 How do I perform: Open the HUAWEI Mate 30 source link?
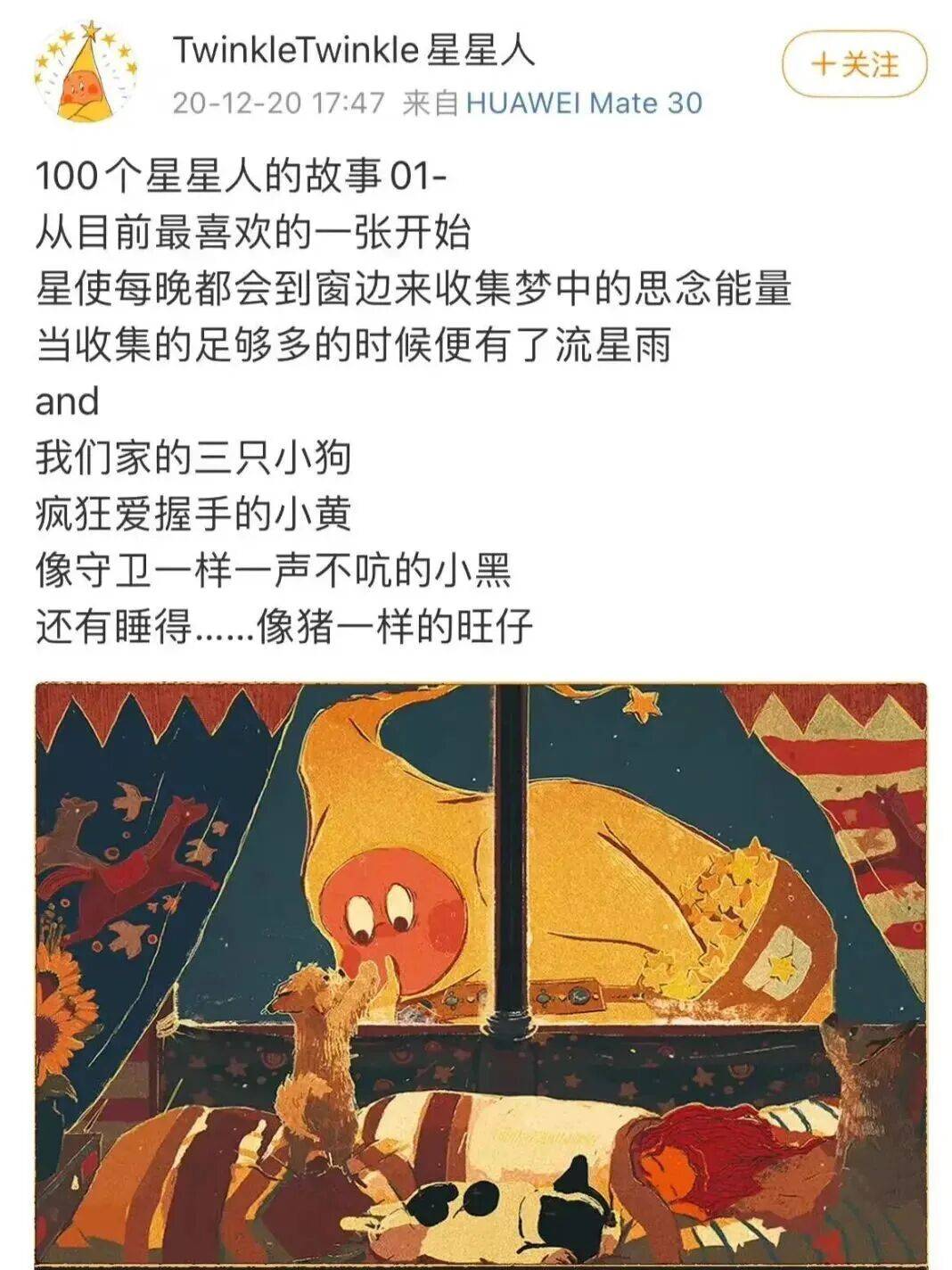[584, 103]
